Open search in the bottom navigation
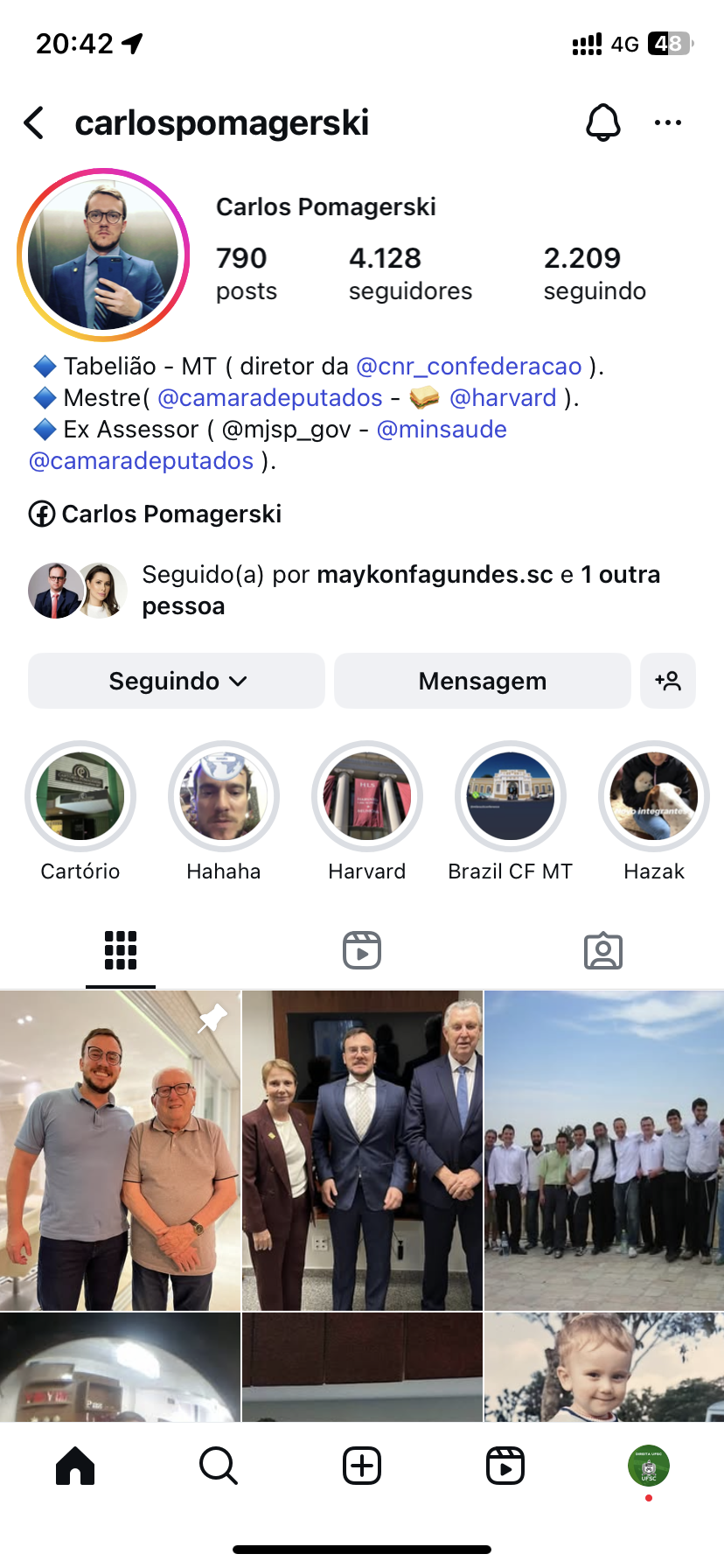Image resolution: width=724 pixels, height=1568 pixels. tap(219, 1466)
